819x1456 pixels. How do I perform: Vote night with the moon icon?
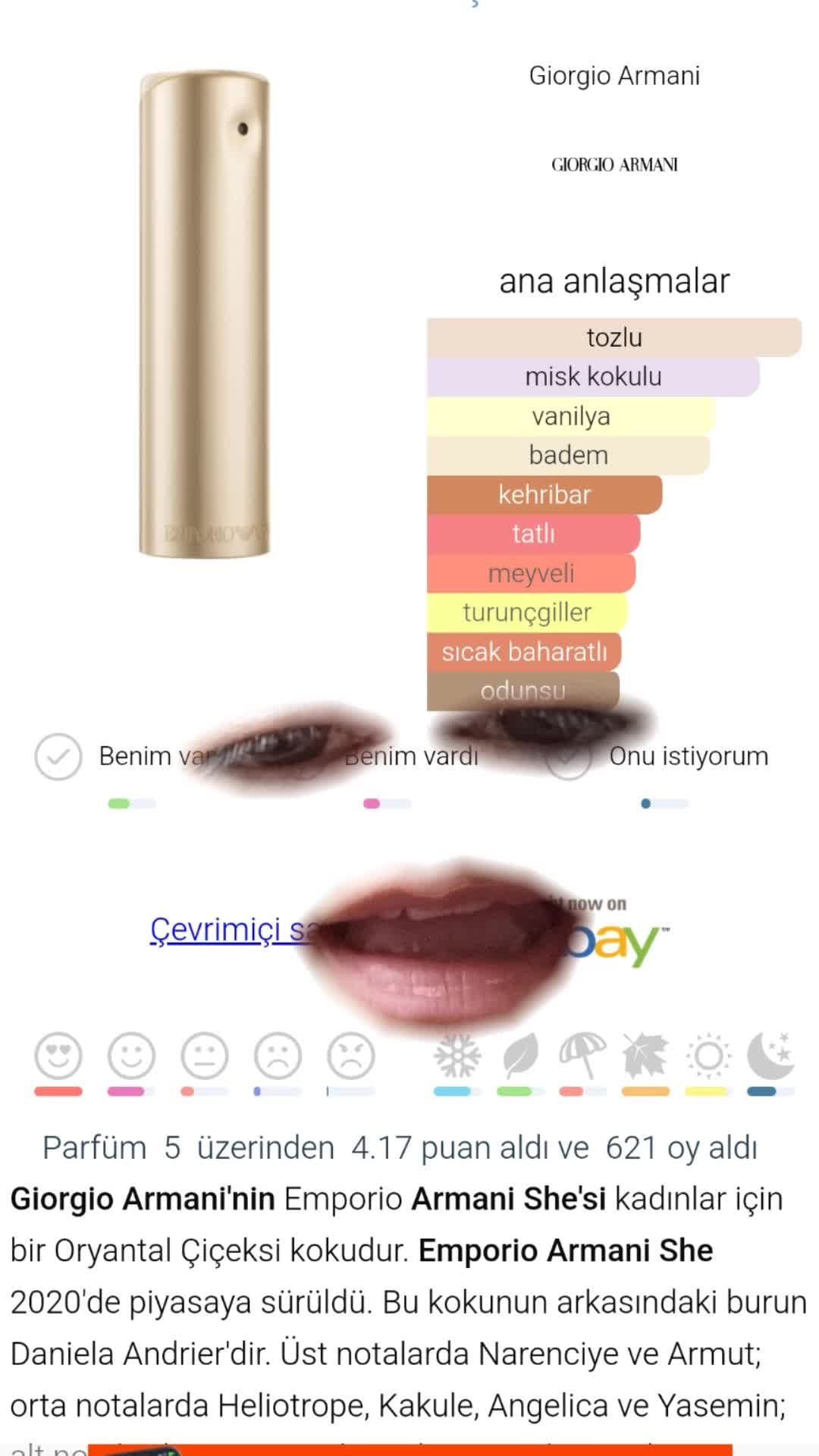point(770,1056)
